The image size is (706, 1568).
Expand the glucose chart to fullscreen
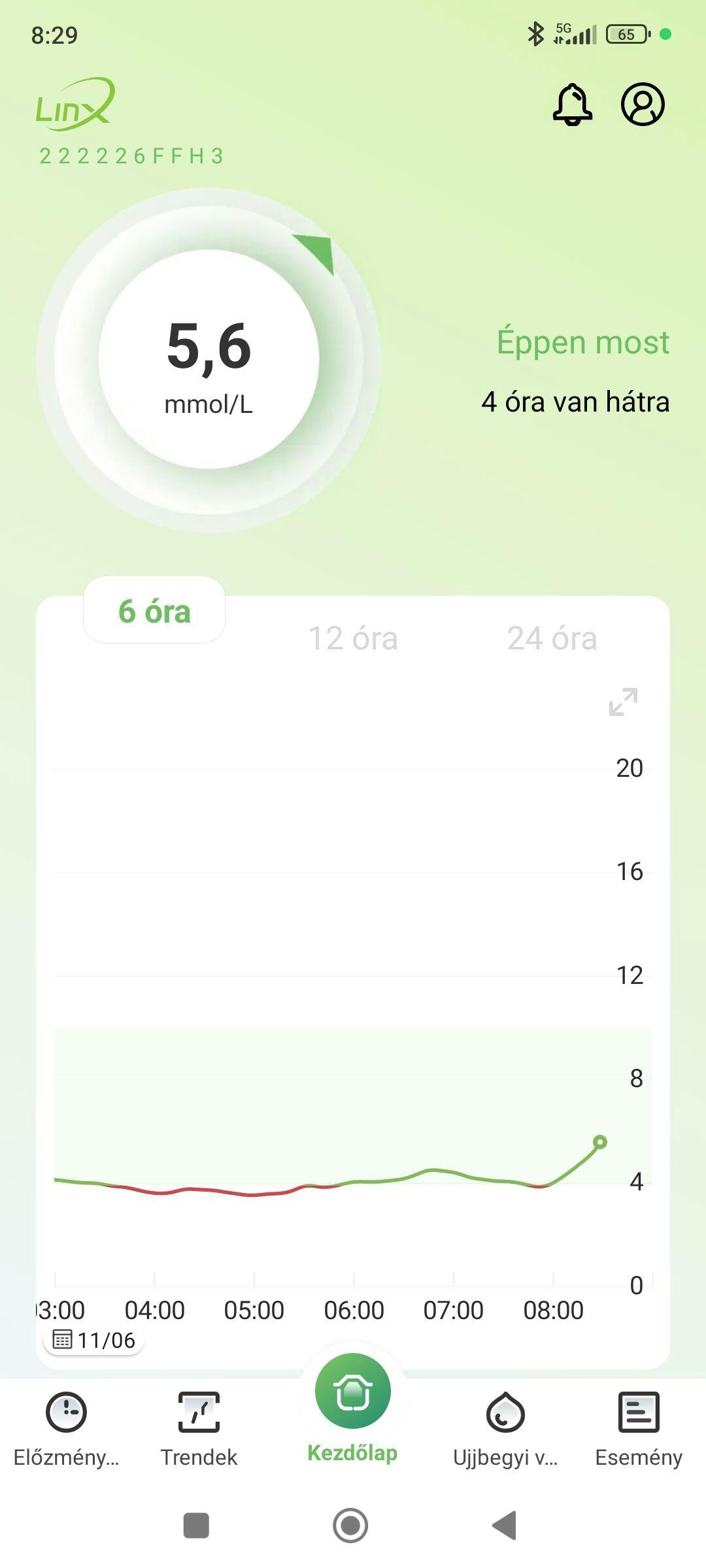click(623, 702)
